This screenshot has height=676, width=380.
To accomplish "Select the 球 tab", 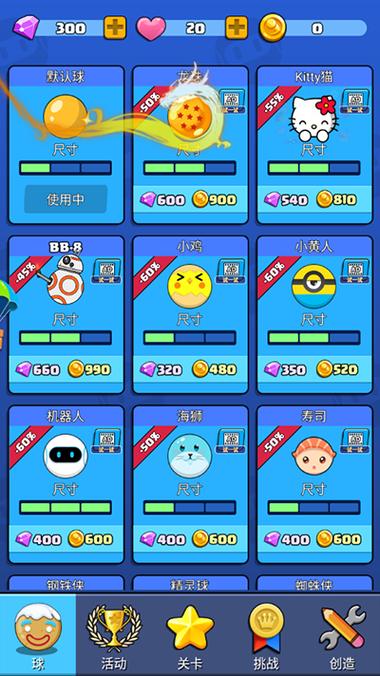I will pyautogui.click(x=38, y=635).
